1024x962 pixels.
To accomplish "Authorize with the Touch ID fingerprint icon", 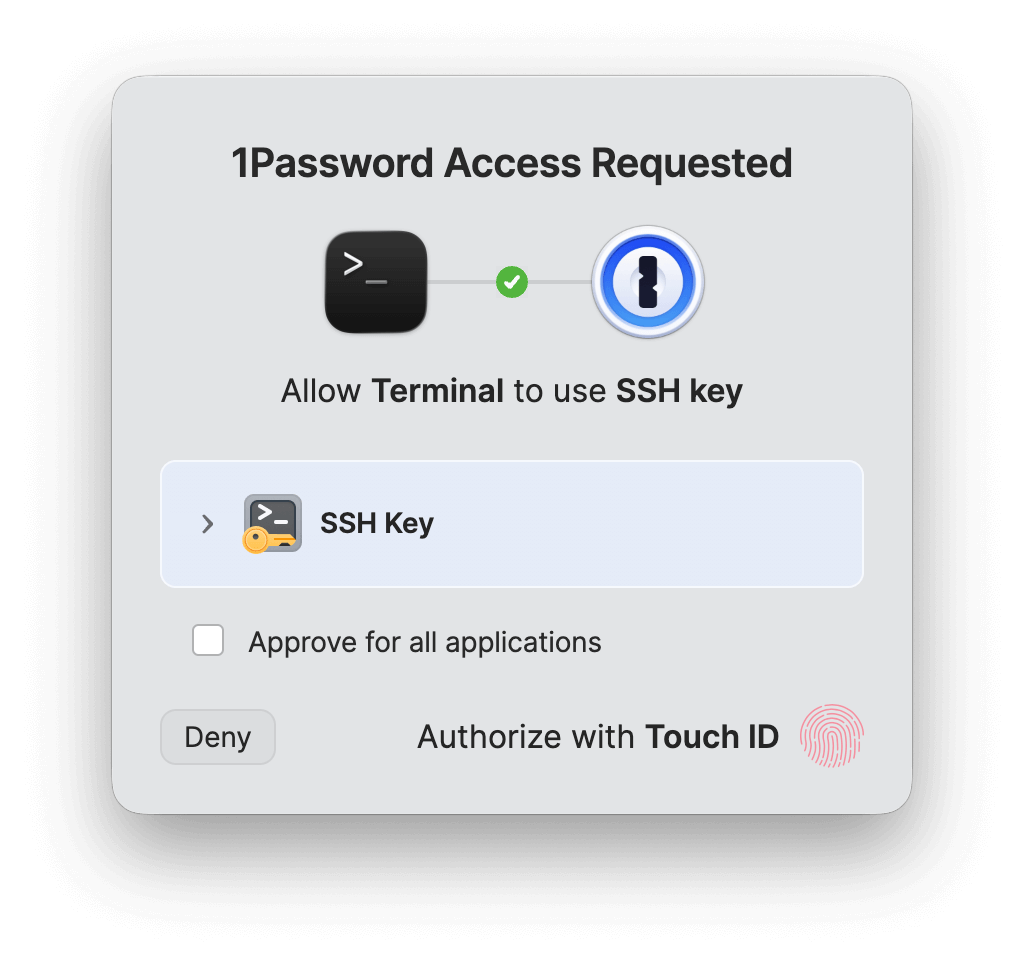I will (x=831, y=737).
